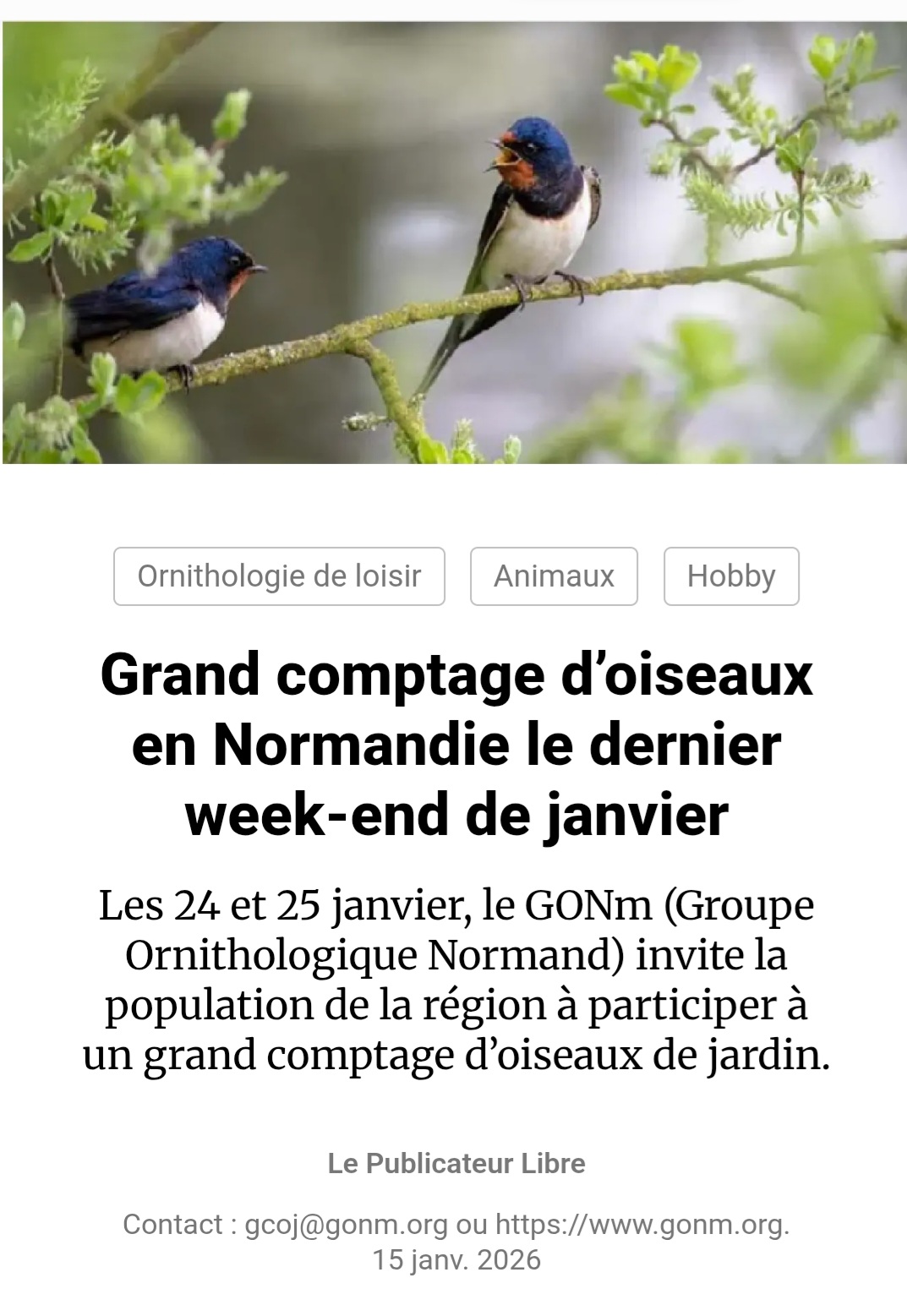Open Le Publicateur Libre source
The width and height of the screenshot is (907, 1316).
[x=456, y=1164]
